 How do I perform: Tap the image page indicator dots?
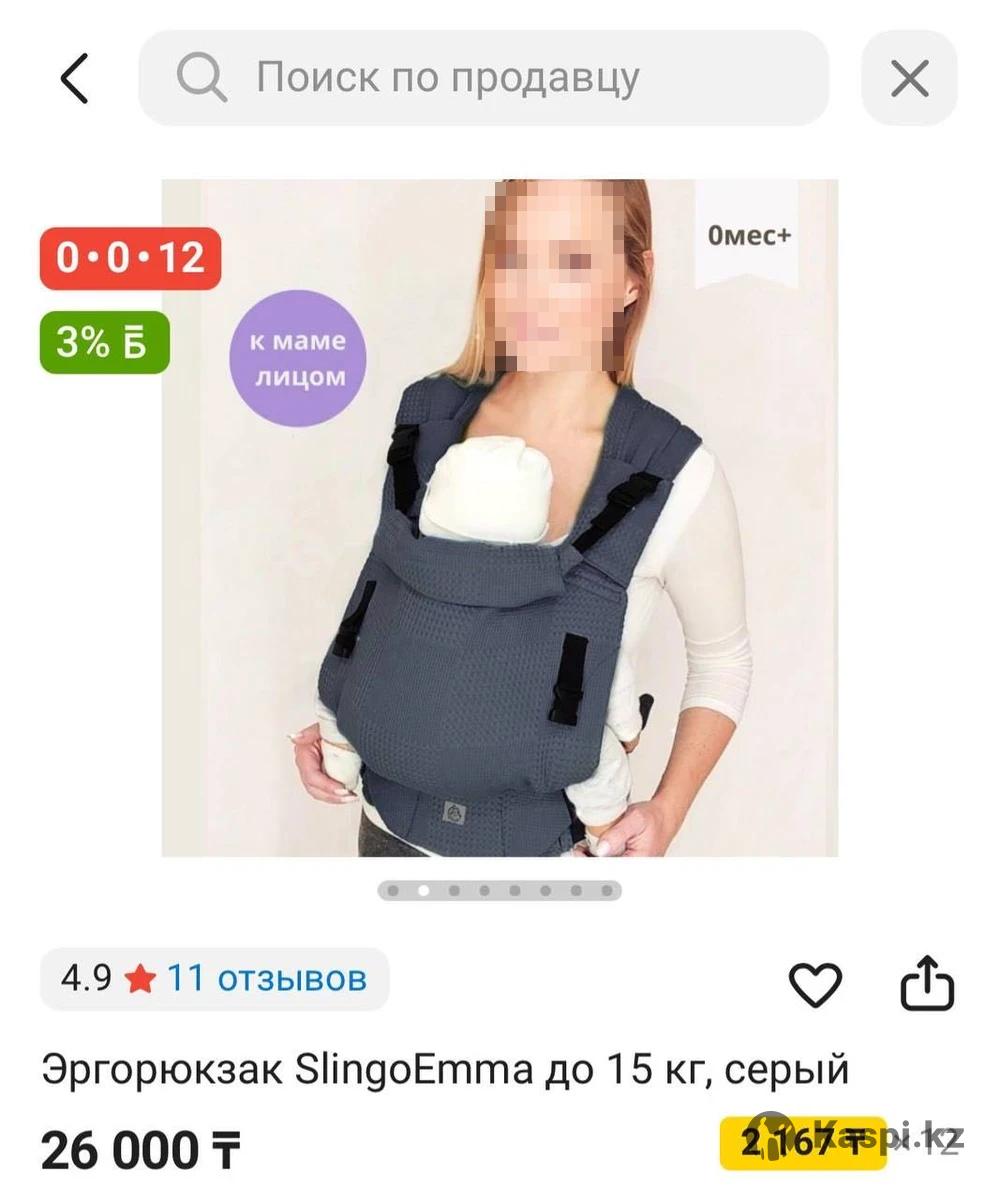point(499,890)
